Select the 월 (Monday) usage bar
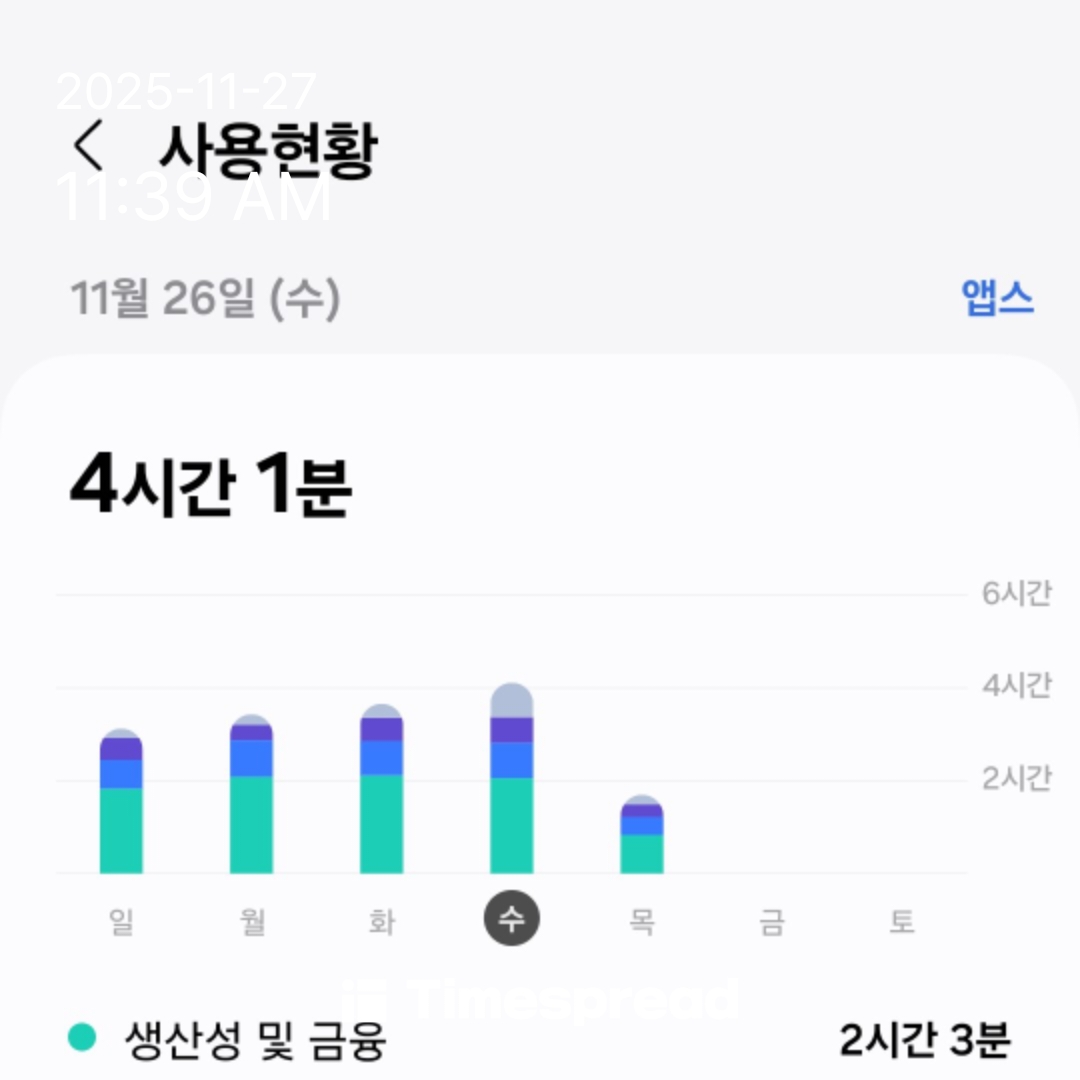 [251, 797]
